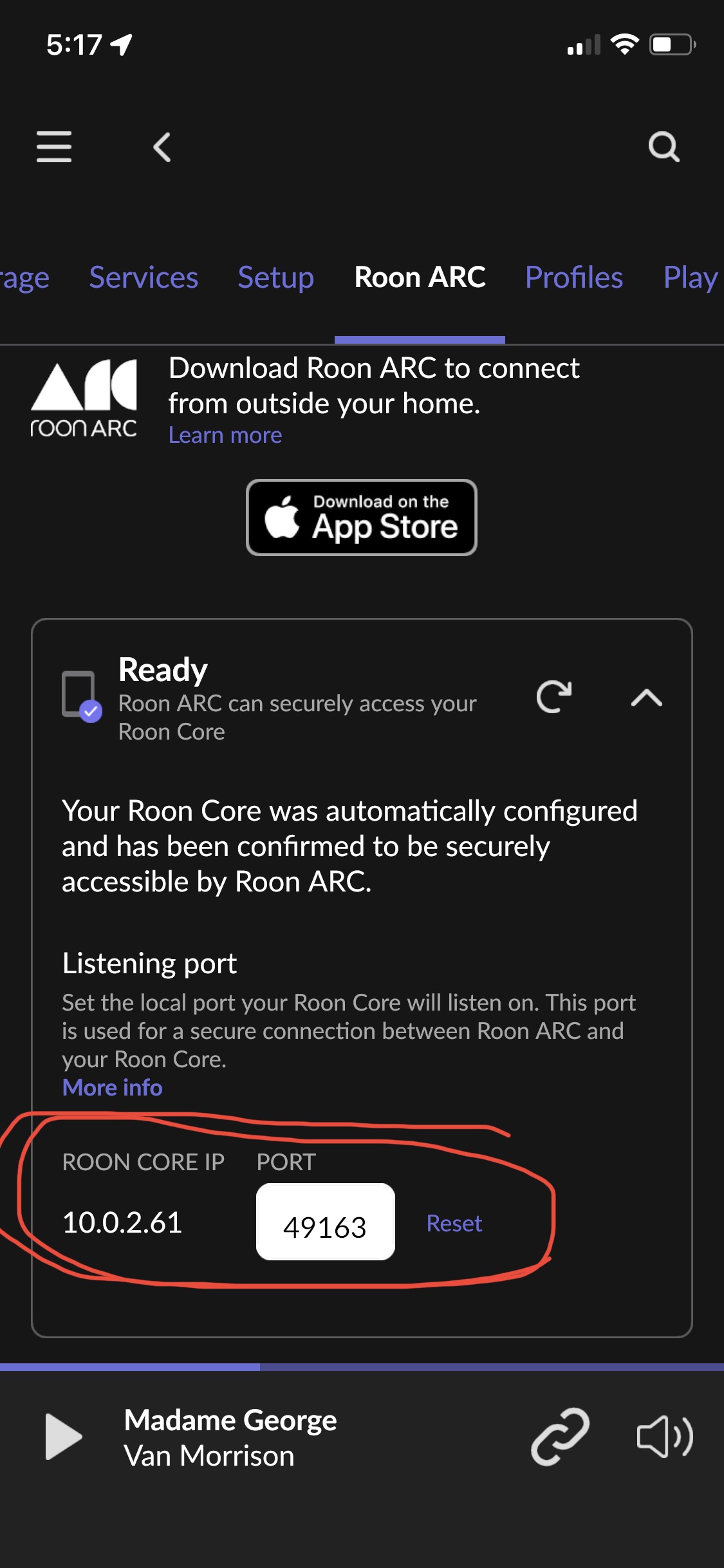The image size is (724, 1568).
Task: Reset the listening port
Action: pos(454,1223)
